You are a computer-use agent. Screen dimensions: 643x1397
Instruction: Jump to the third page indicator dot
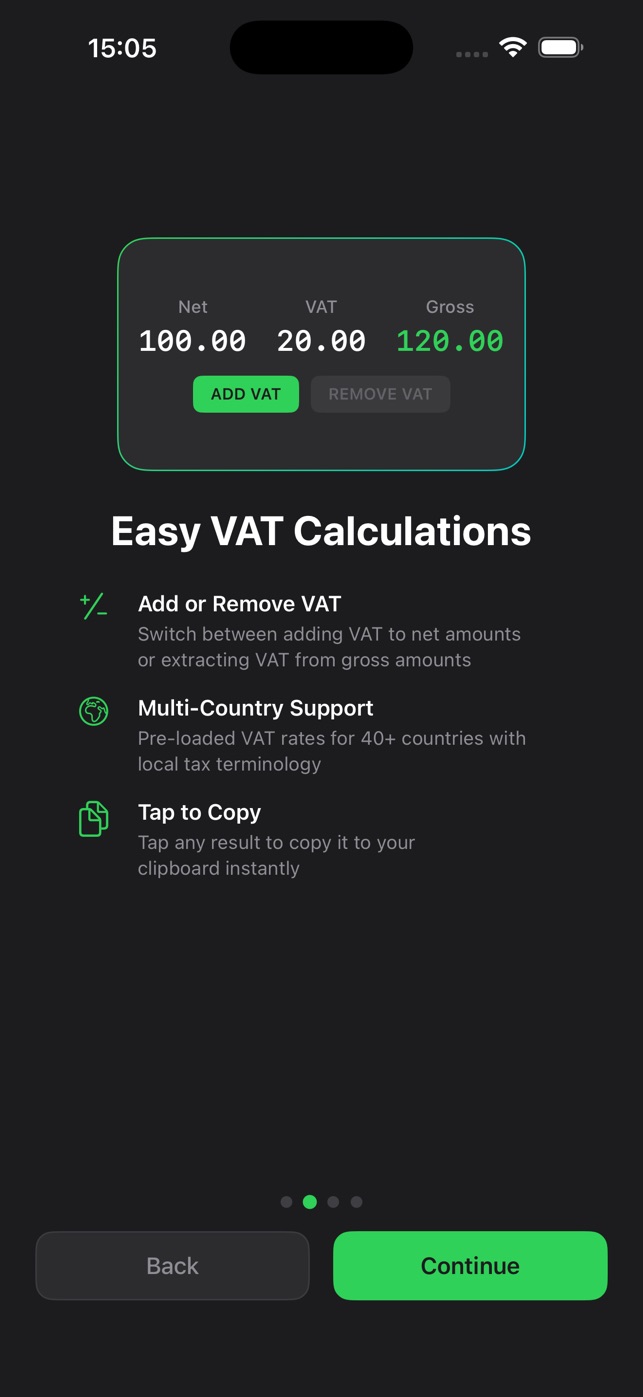click(x=333, y=1202)
